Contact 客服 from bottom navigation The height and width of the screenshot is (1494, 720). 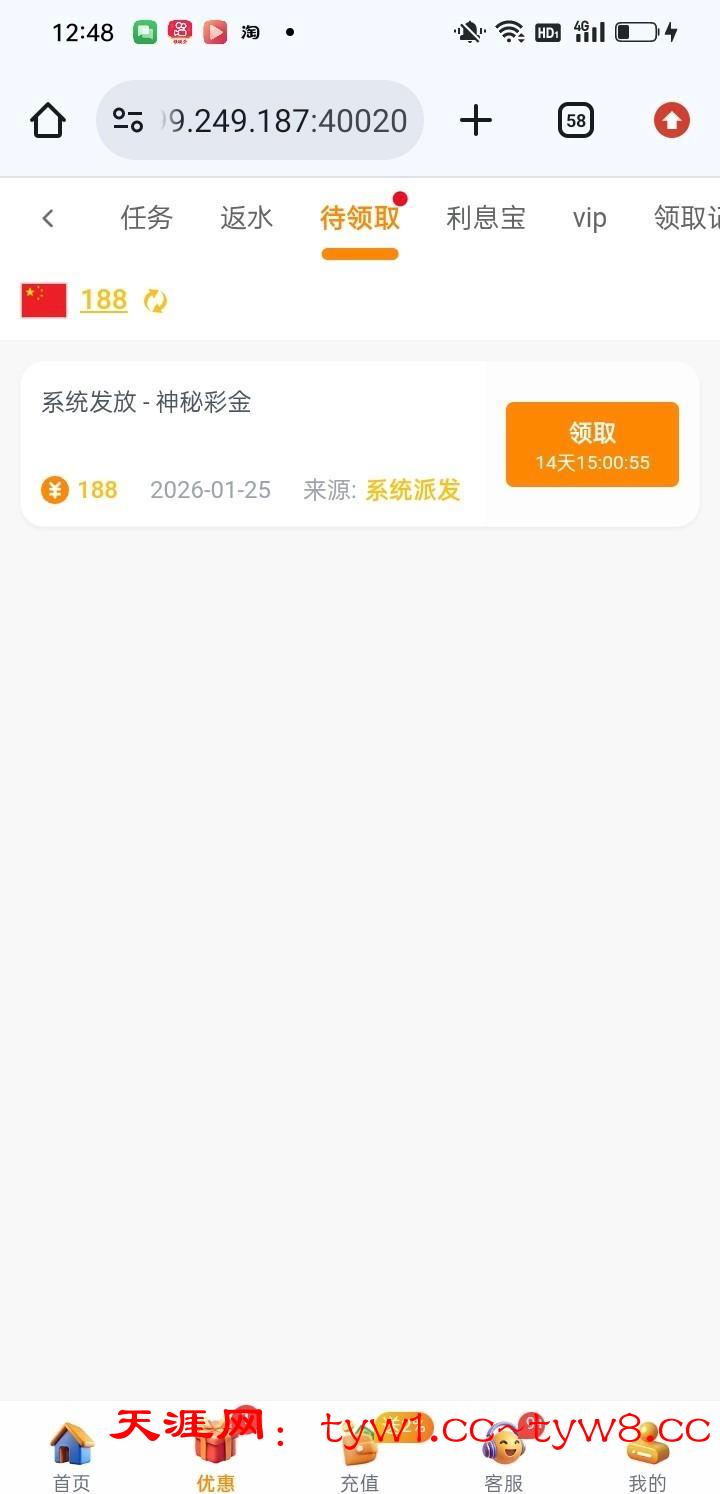click(x=504, y=1455)
